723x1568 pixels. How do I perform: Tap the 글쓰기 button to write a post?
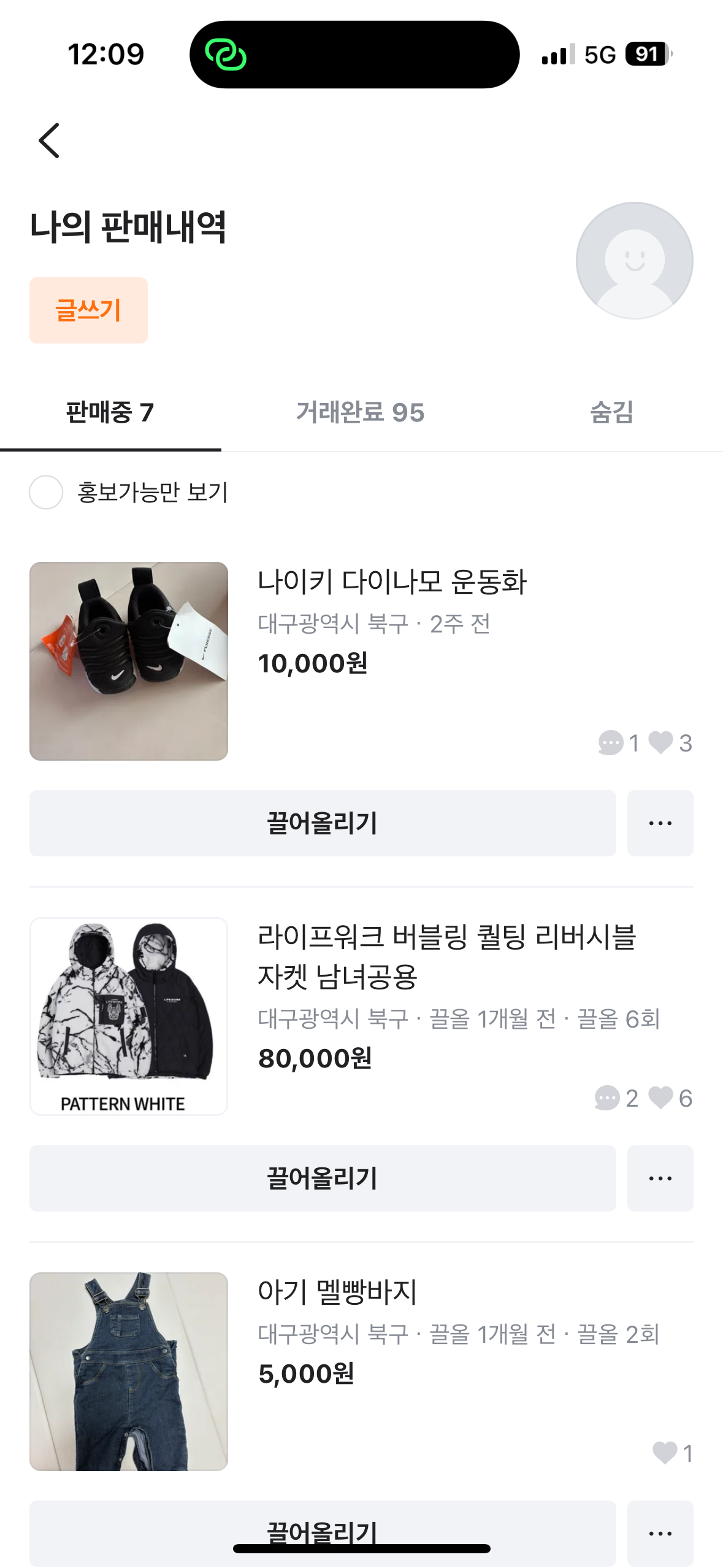pos(88,310)
